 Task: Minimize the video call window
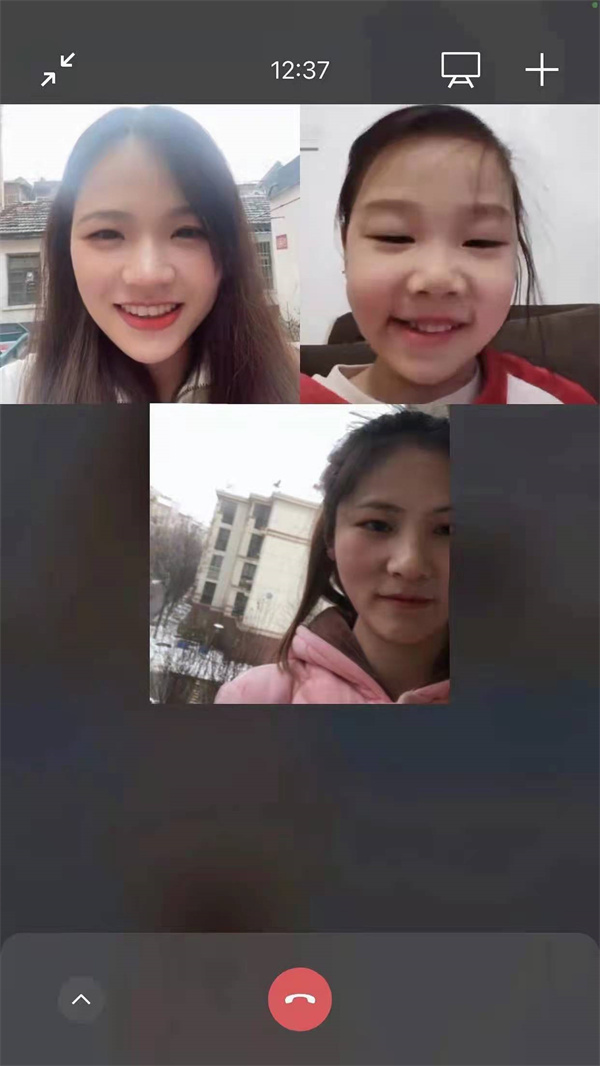[58, 70]
